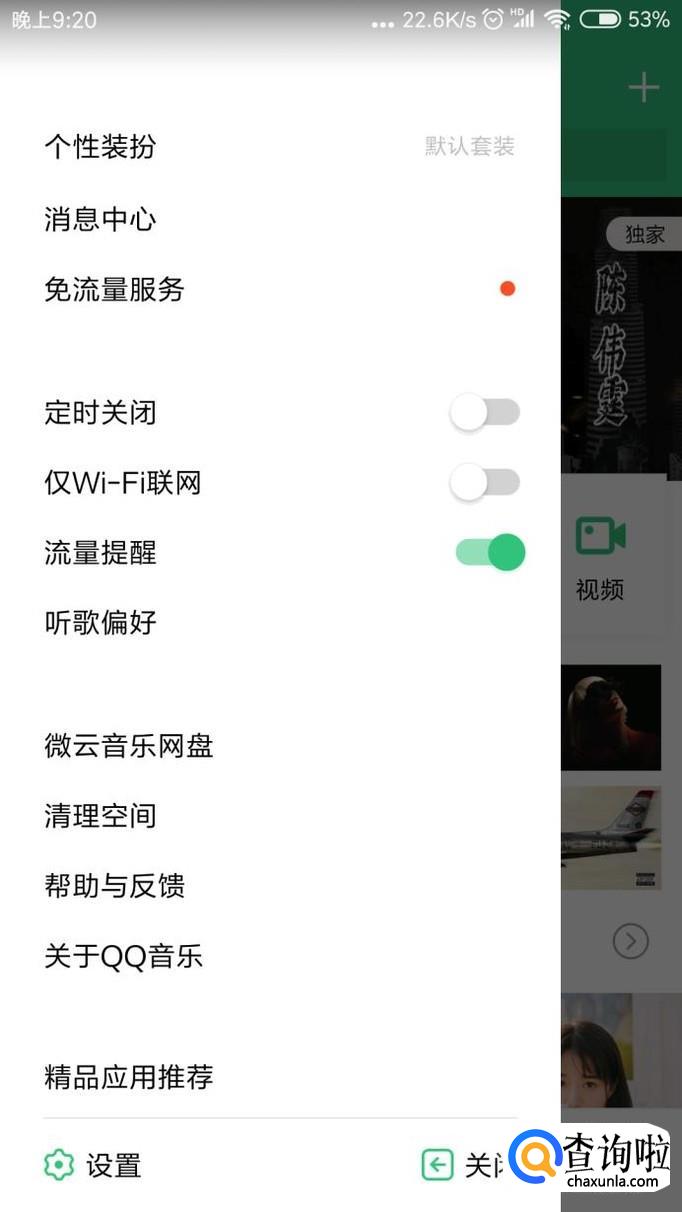This screenshot has height=1212, width=682.
Task: Disable the 流量提醒 switch
Action: click(x=490, y=552)
